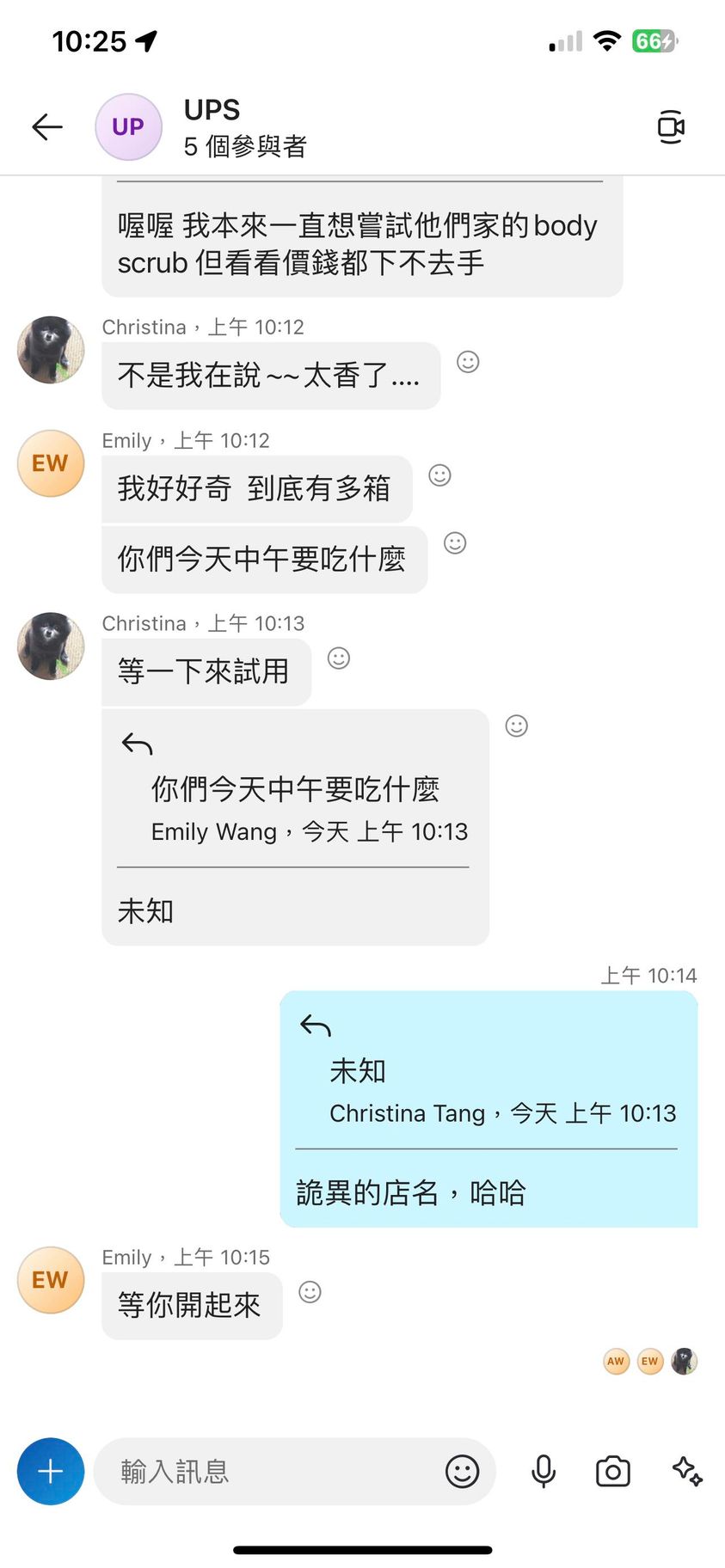Image resolution: width=725 pixels, height=1568 pixels.
Task: Record a voice message with microphone
Action: (544, 1471)
